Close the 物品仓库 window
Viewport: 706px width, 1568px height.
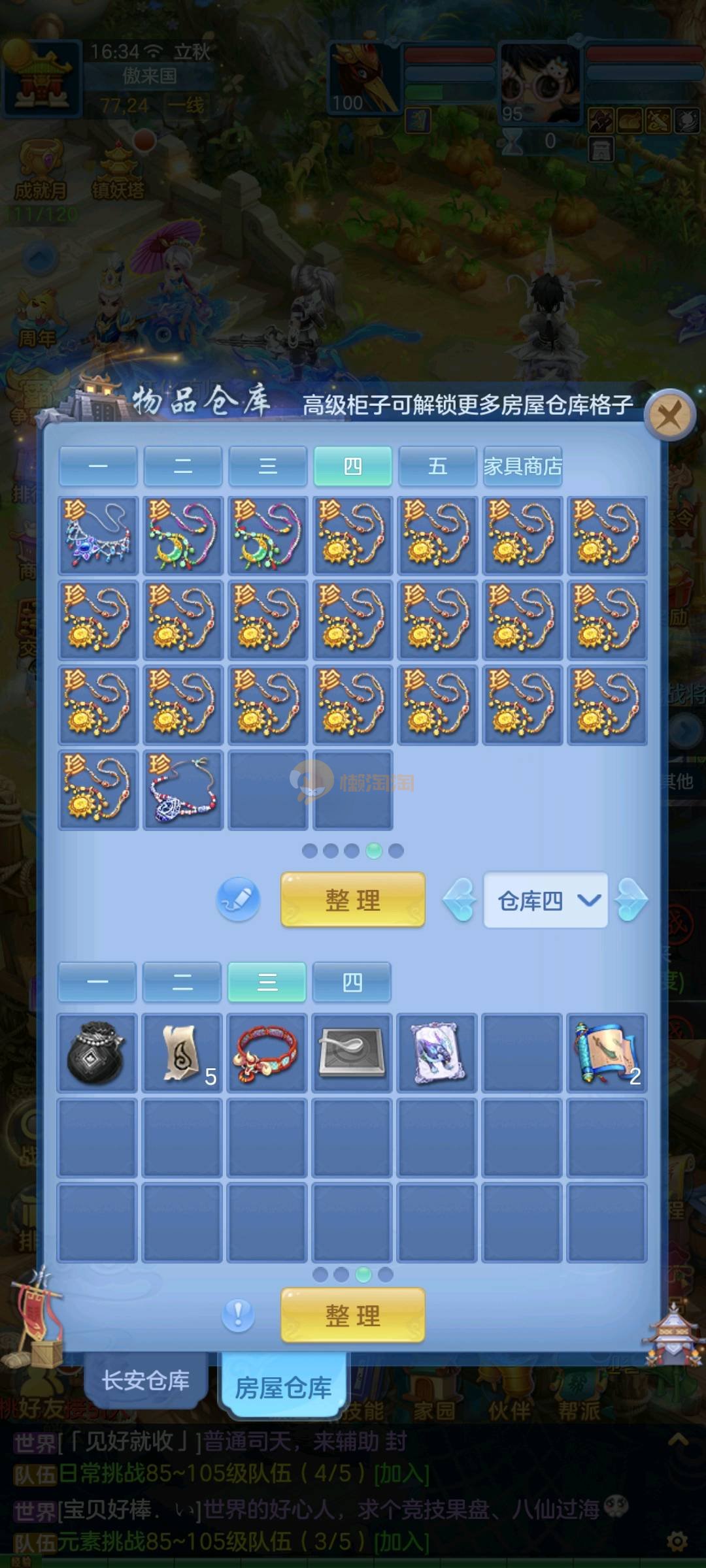[x=669, y=415]
